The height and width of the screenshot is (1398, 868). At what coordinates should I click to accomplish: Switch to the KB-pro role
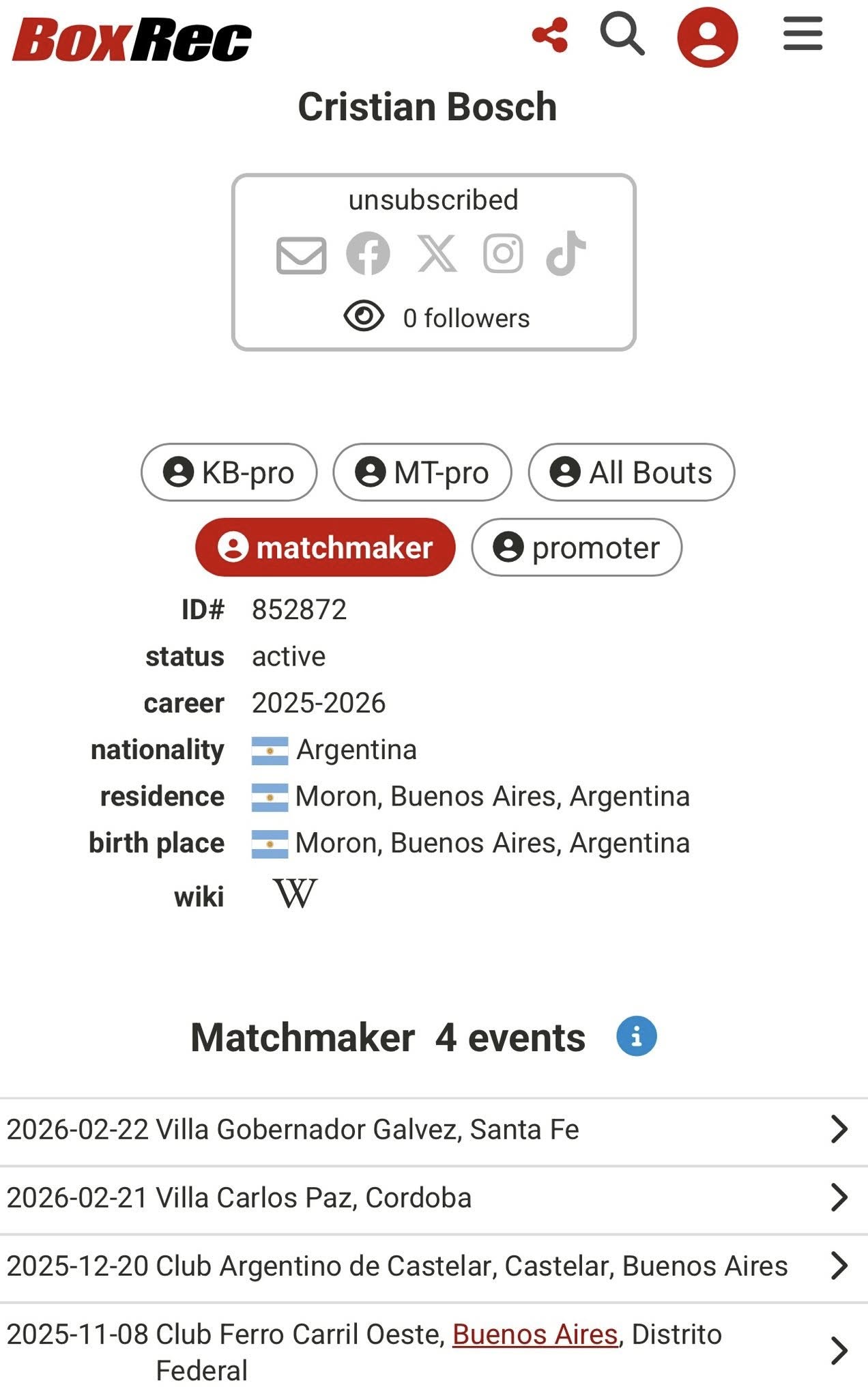[x=229, y=472]
